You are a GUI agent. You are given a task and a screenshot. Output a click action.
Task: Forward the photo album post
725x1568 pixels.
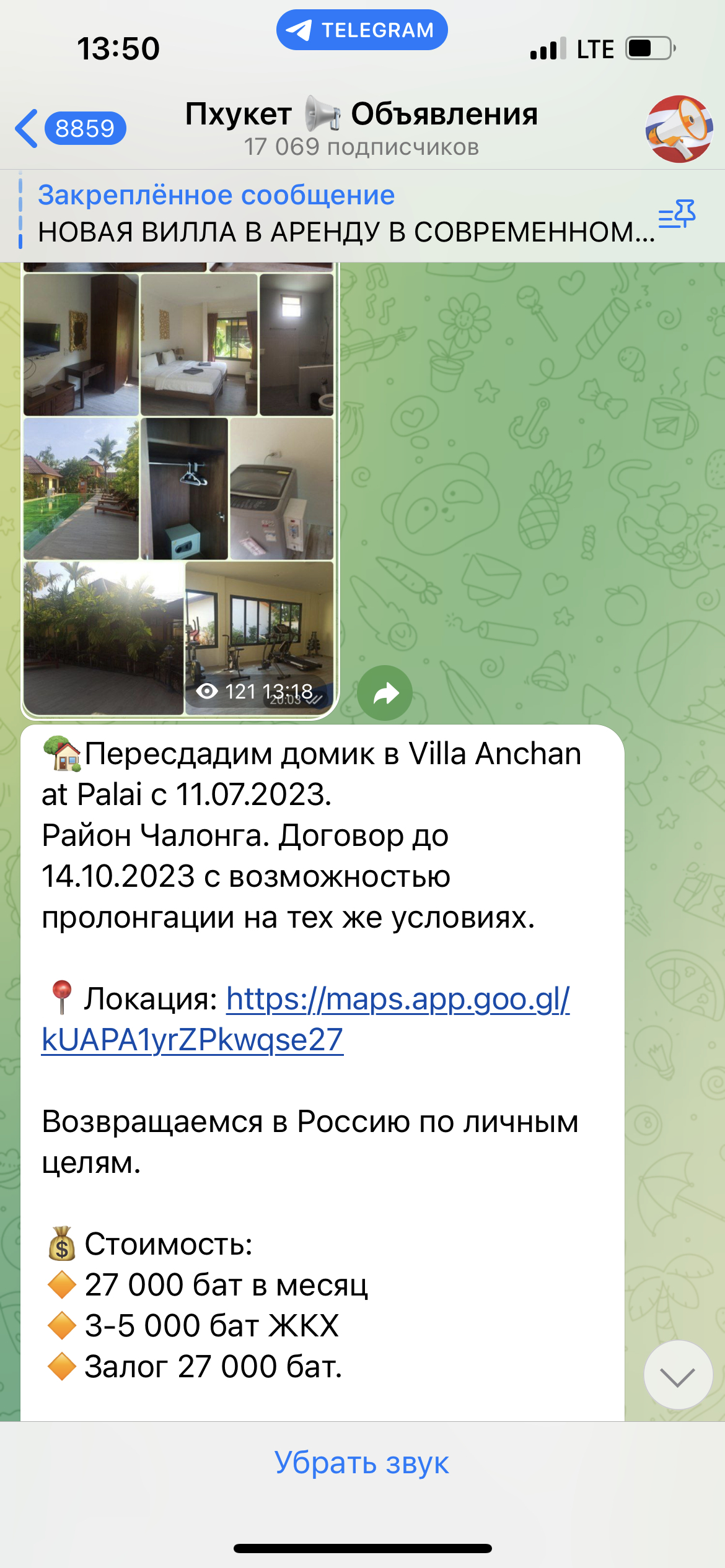[x=385, y=693]
